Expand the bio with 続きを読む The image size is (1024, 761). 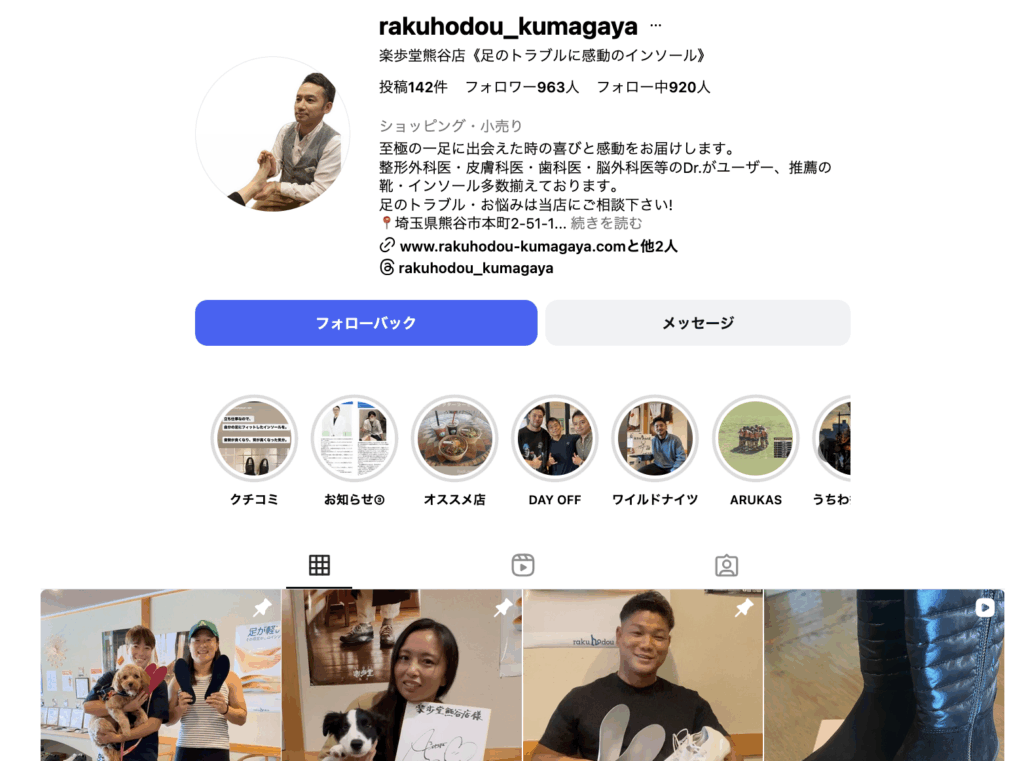coord(607,223)
